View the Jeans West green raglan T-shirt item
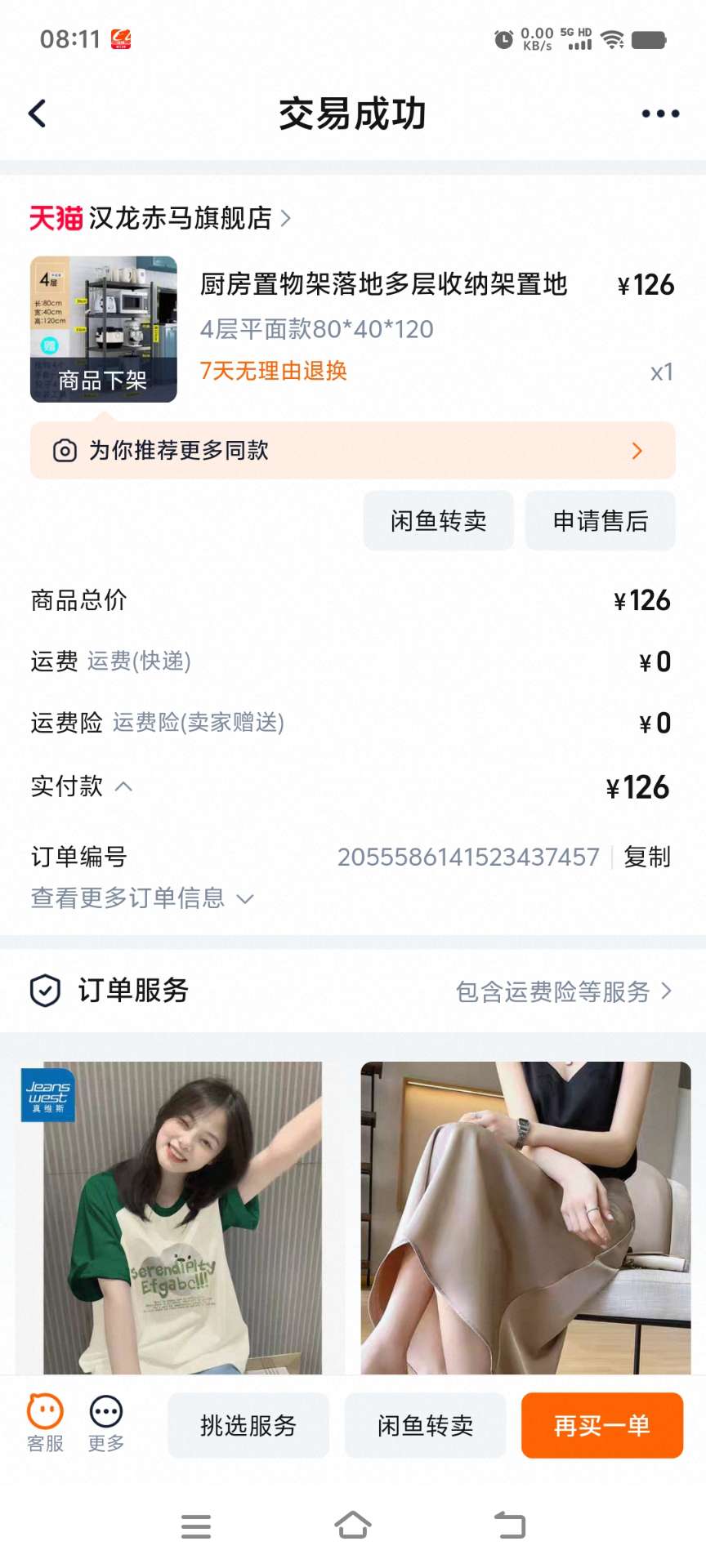Image resolution: width=706 pixels, height=1568 pixels. [170, 1217]
